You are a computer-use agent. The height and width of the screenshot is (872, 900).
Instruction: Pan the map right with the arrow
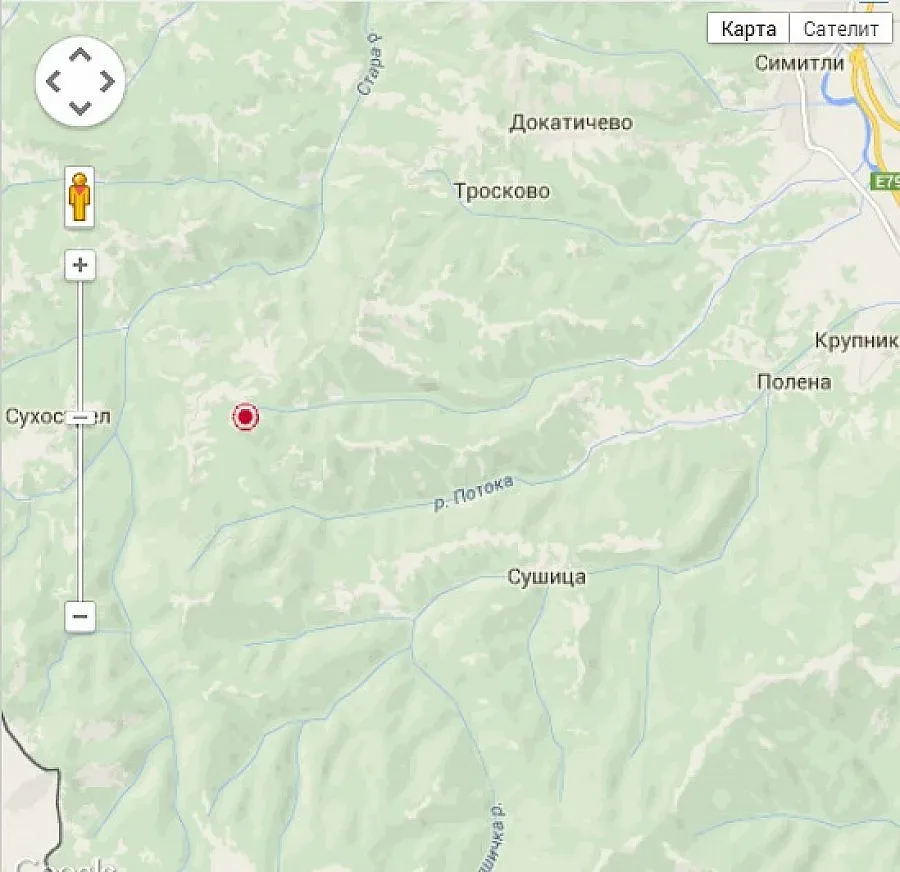tap(106, 81)
